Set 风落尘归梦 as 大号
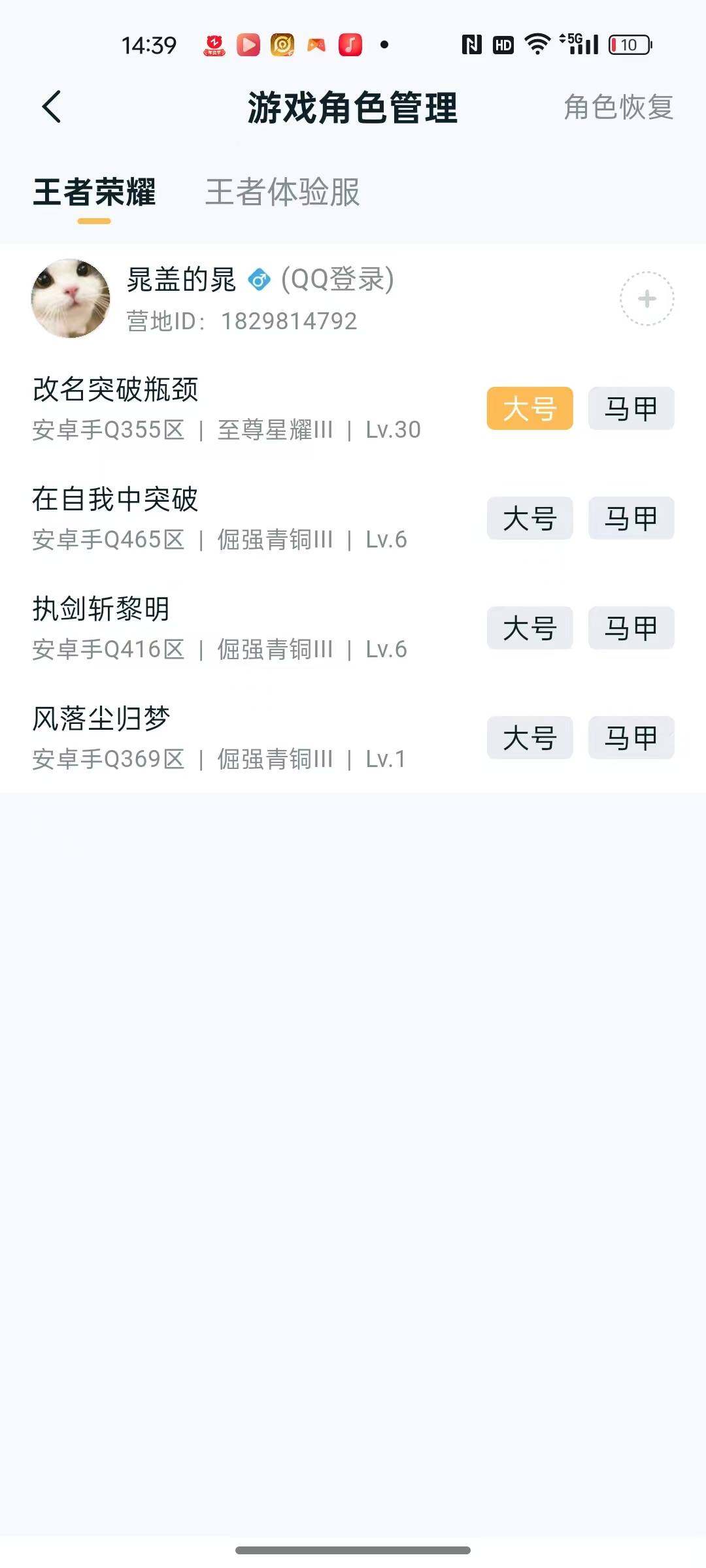 [x=529, y=738]
